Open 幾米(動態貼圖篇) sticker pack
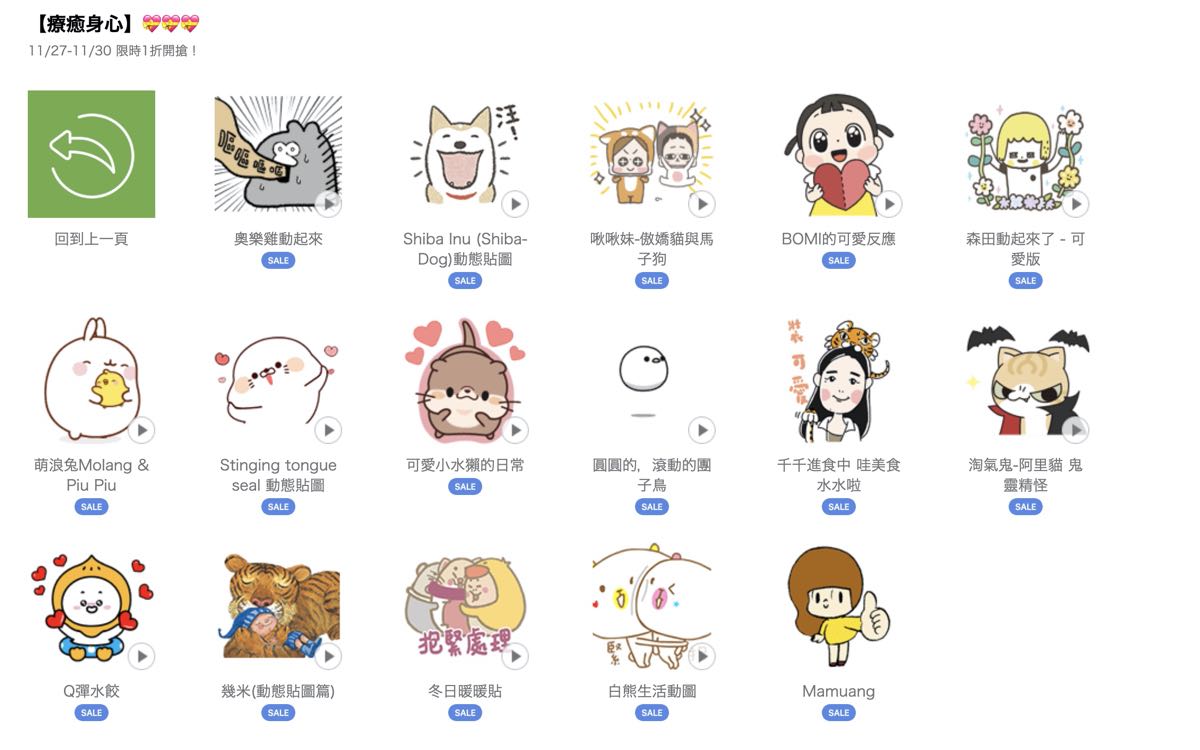This screenshot has width=1200, height=750. pyautogui.click(x=278, y=606)
